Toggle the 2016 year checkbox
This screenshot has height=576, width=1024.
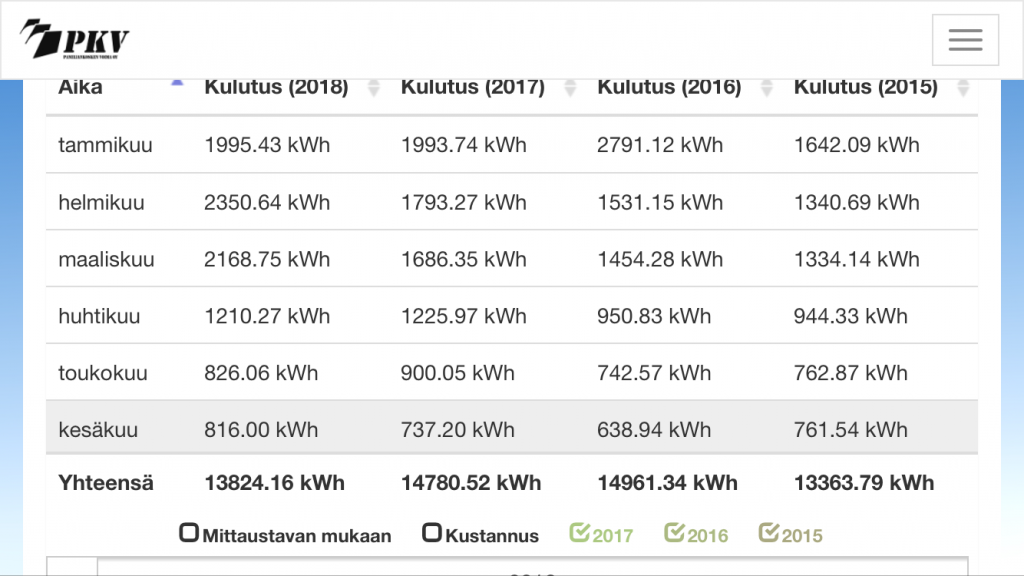(674, 533)
